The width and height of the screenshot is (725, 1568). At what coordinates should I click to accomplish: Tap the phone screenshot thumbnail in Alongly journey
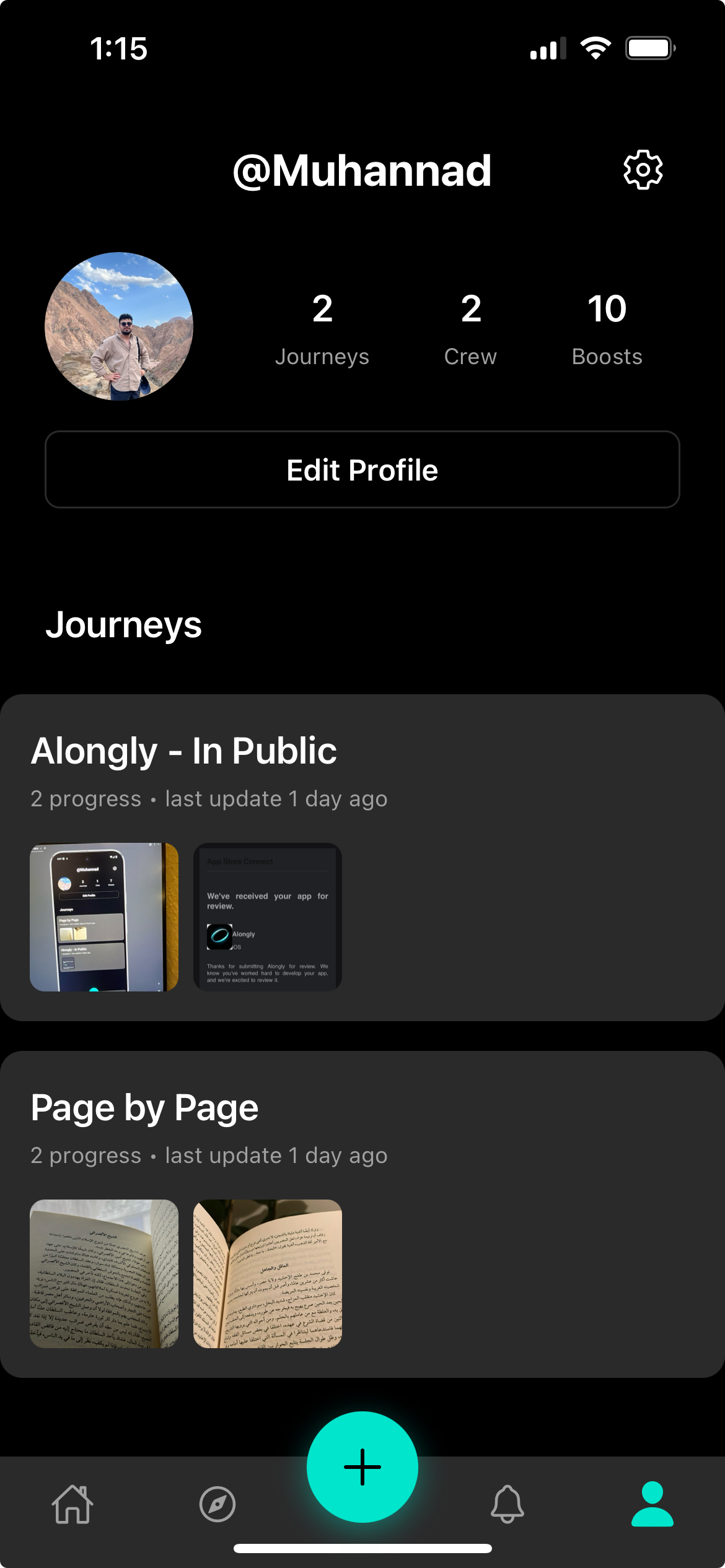(x=104, y=915)
